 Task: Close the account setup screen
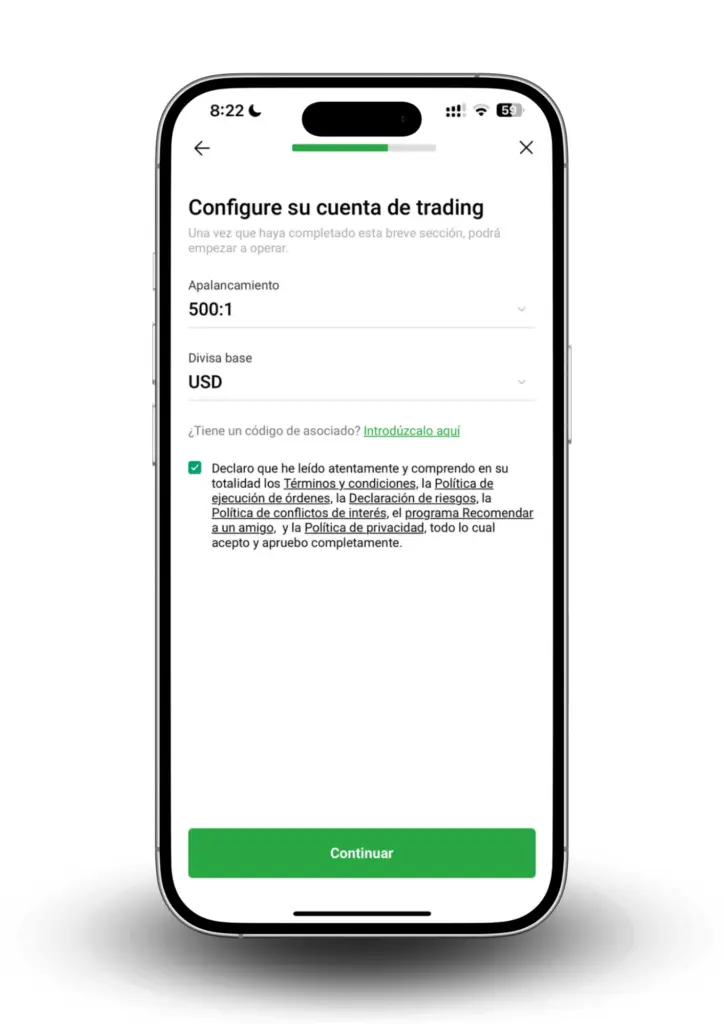(526, 148)
